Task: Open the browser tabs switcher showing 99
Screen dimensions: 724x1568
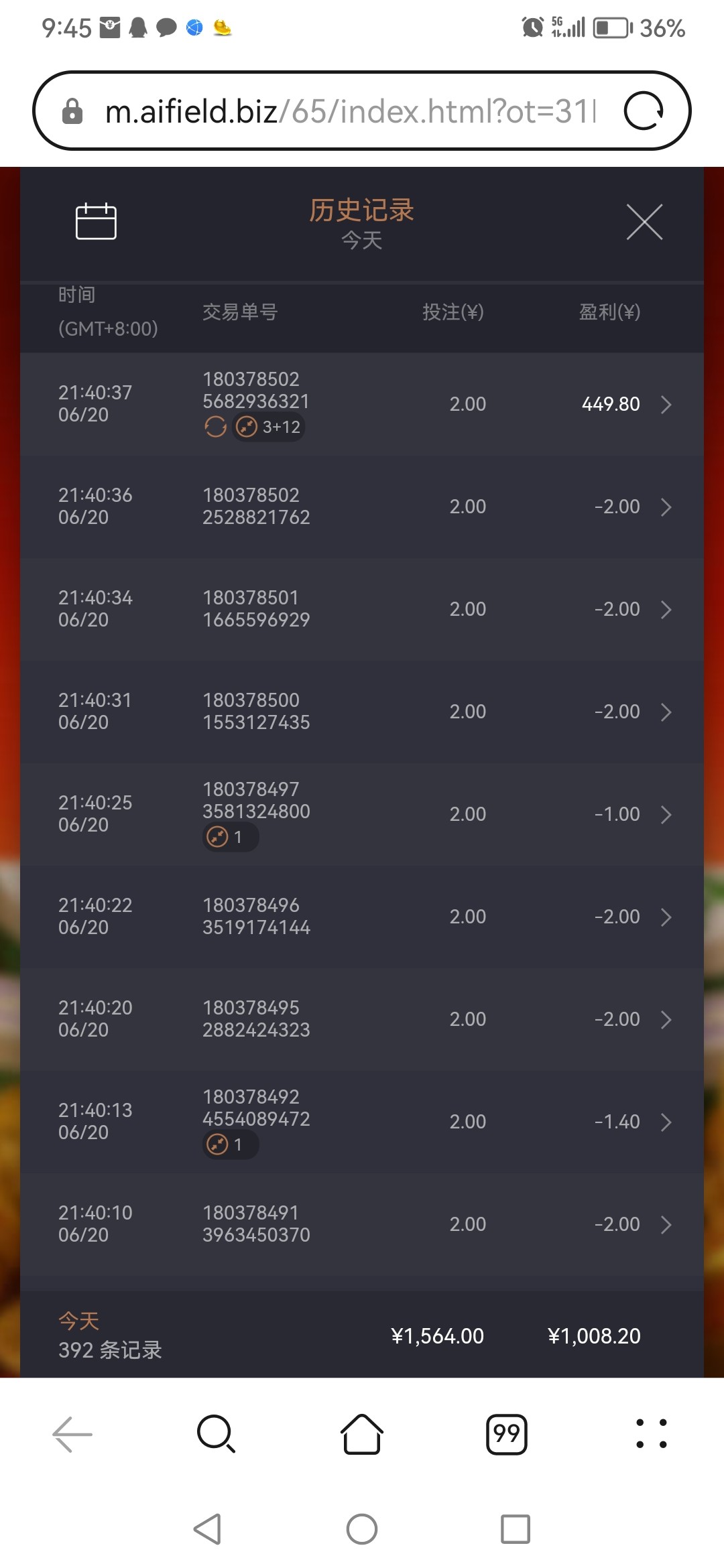Action: point(507,1435)
